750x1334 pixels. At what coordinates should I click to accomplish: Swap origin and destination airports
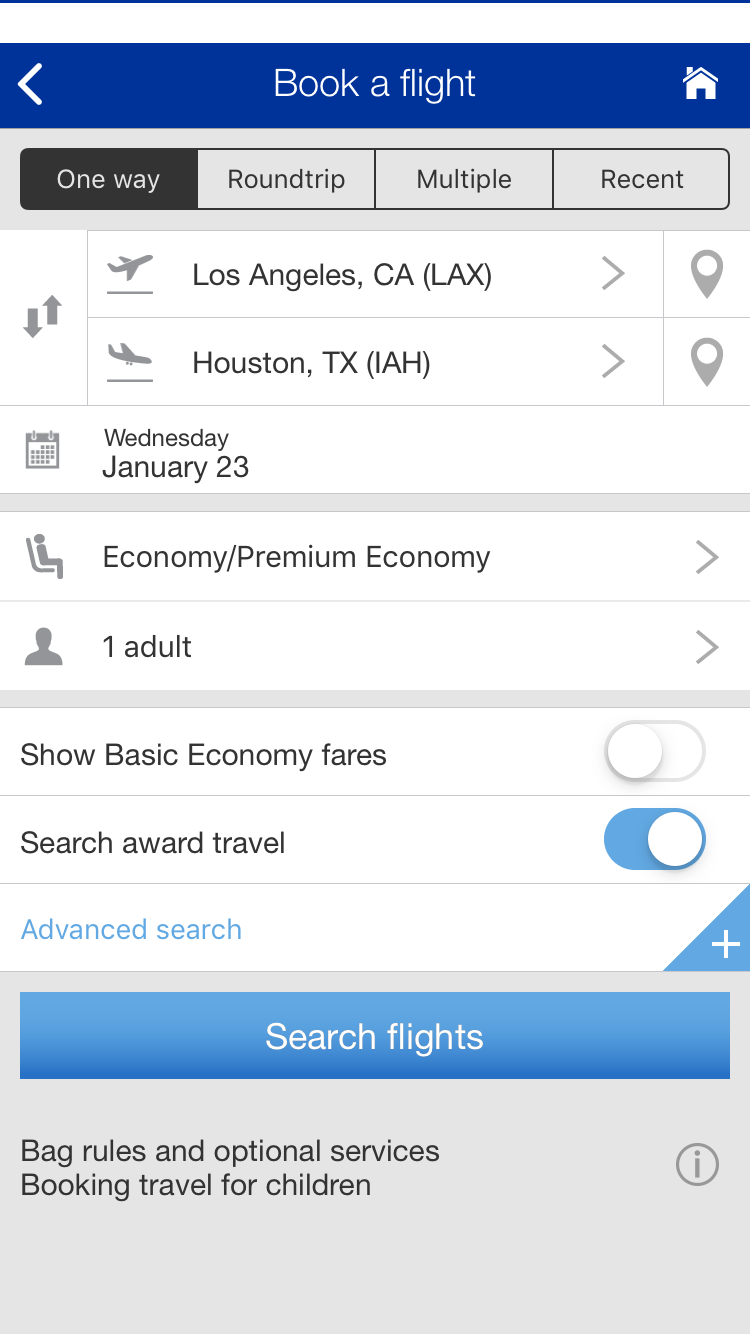pos(43,317)
